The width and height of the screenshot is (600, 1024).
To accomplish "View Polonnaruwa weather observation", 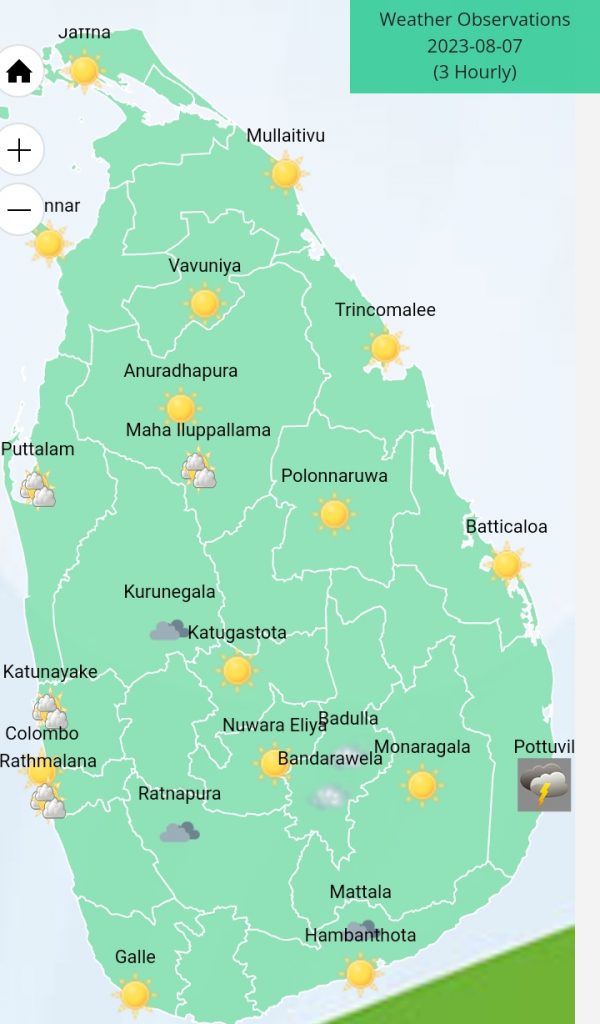I will pos(334,514).
